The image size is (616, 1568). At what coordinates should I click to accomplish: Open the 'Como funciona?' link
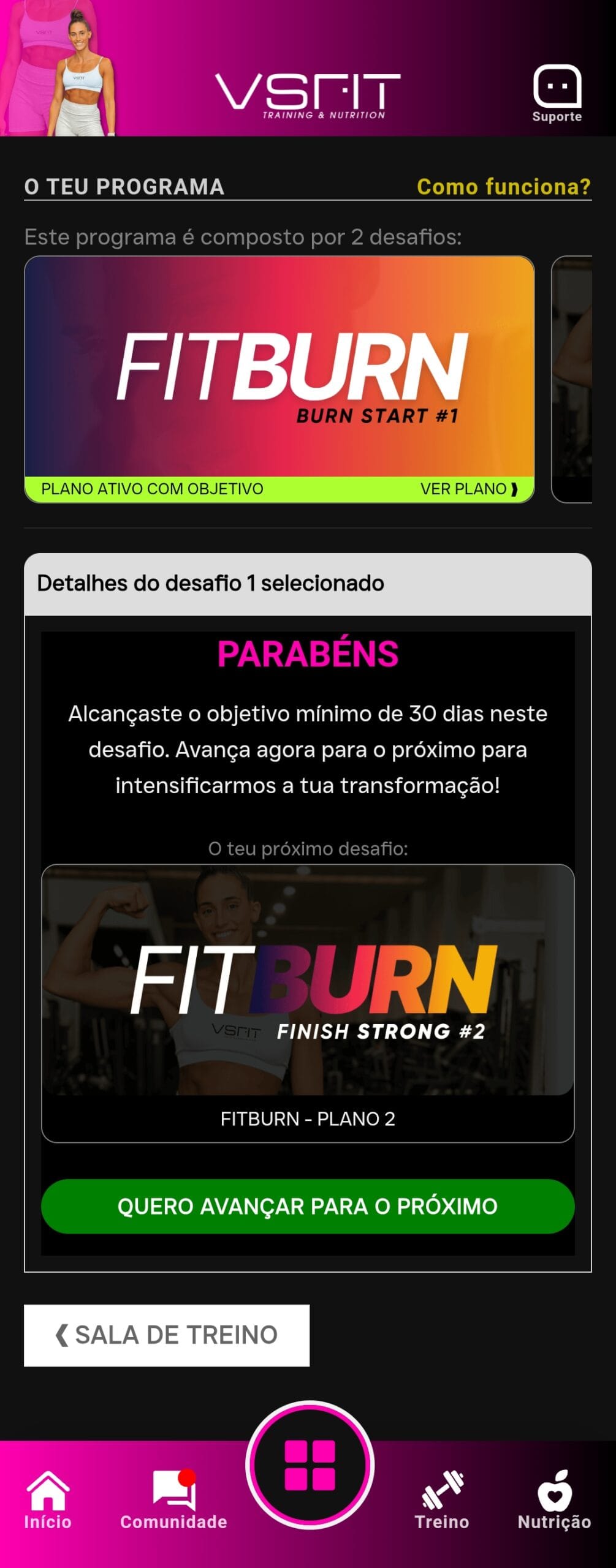click(x=503, y=186)
